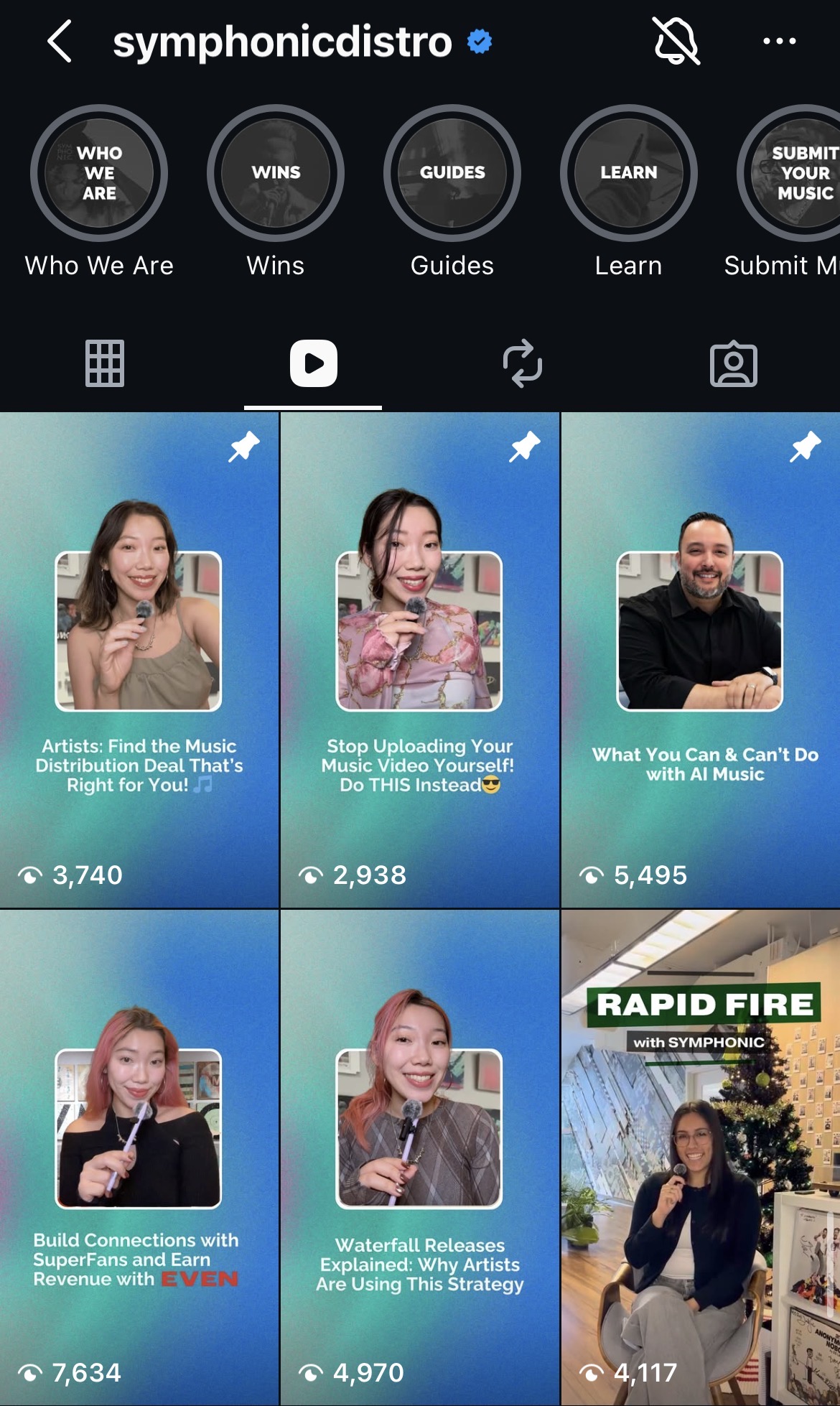Switch to the reposts tab
The image size is (840, 1406).
(x=523, y=363)
